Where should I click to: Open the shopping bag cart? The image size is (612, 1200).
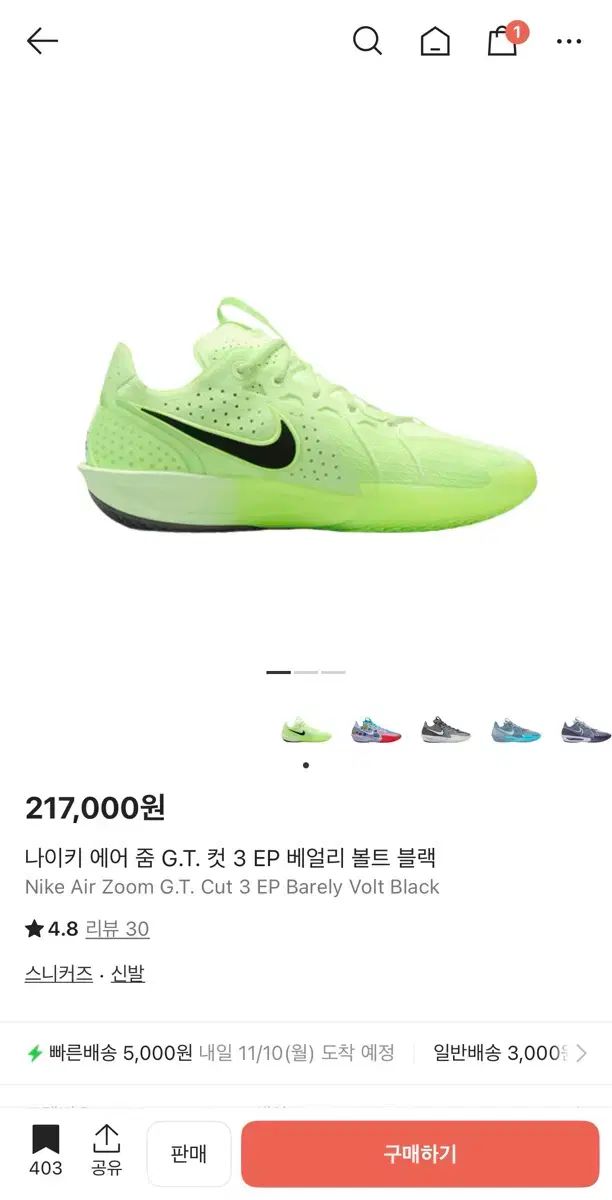[x=502, y=41]
